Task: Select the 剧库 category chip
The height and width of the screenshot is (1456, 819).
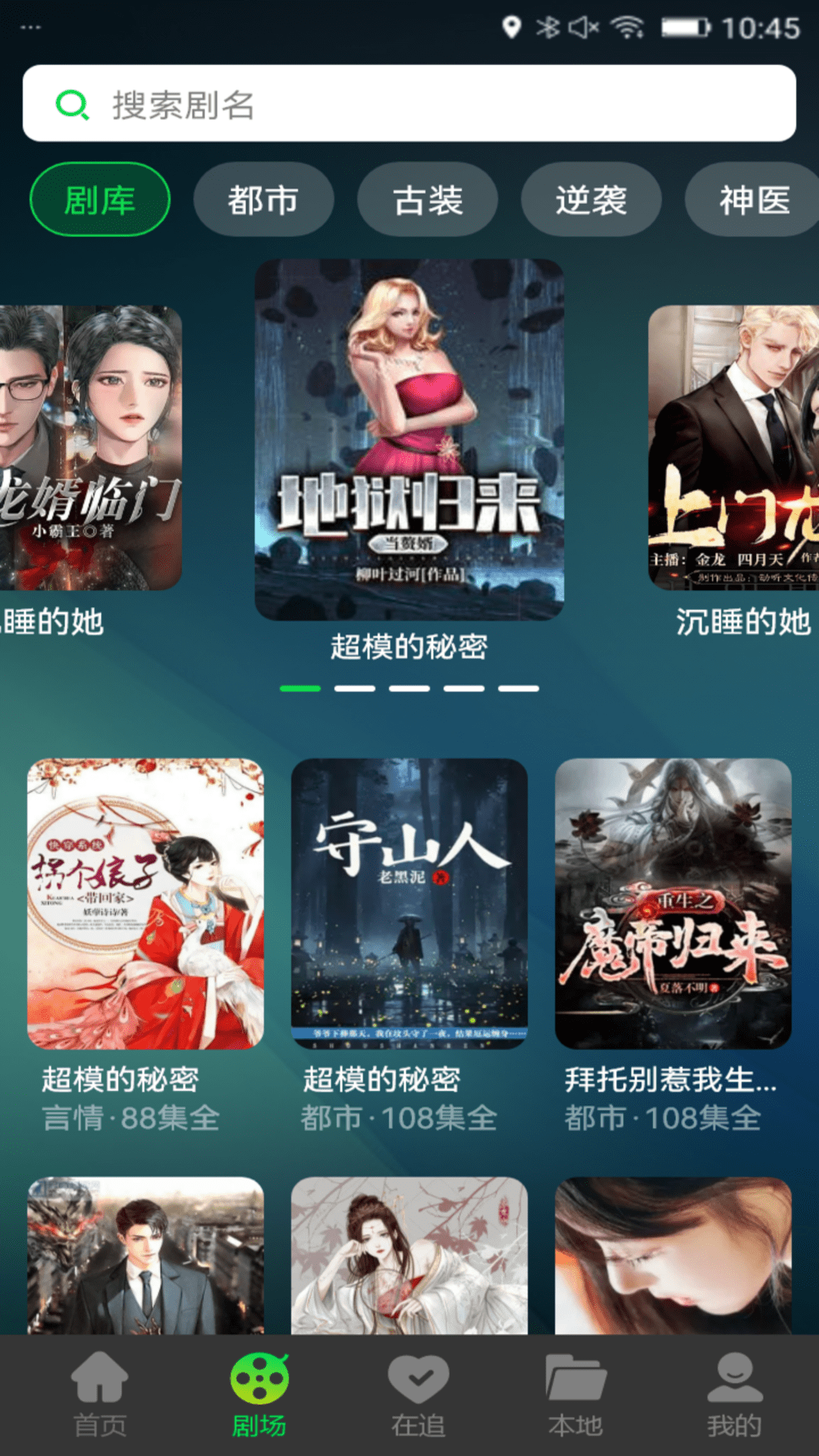Action: pyautogui.click(x=99, y=200)
